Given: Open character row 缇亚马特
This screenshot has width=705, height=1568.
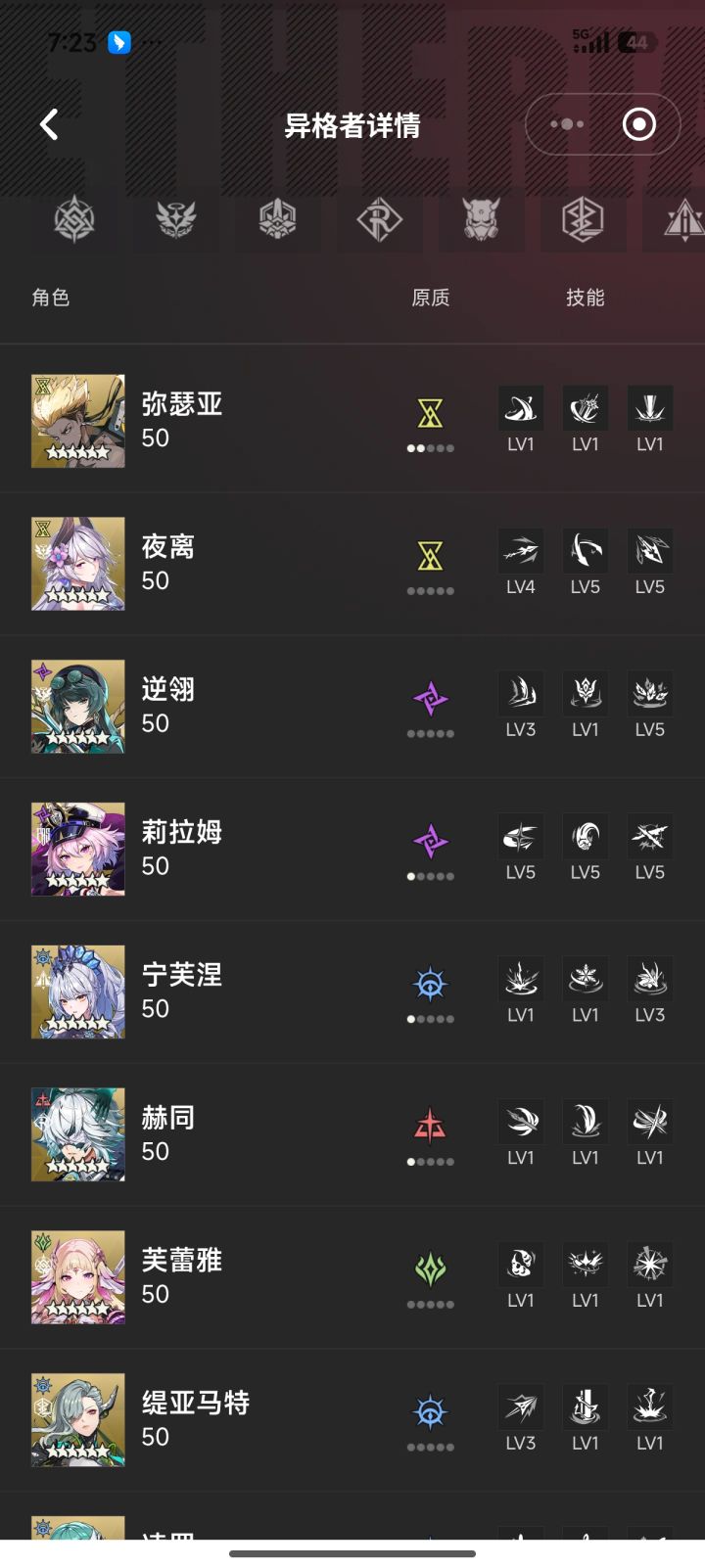Looking at the screenshot, I should (352, 1421).
